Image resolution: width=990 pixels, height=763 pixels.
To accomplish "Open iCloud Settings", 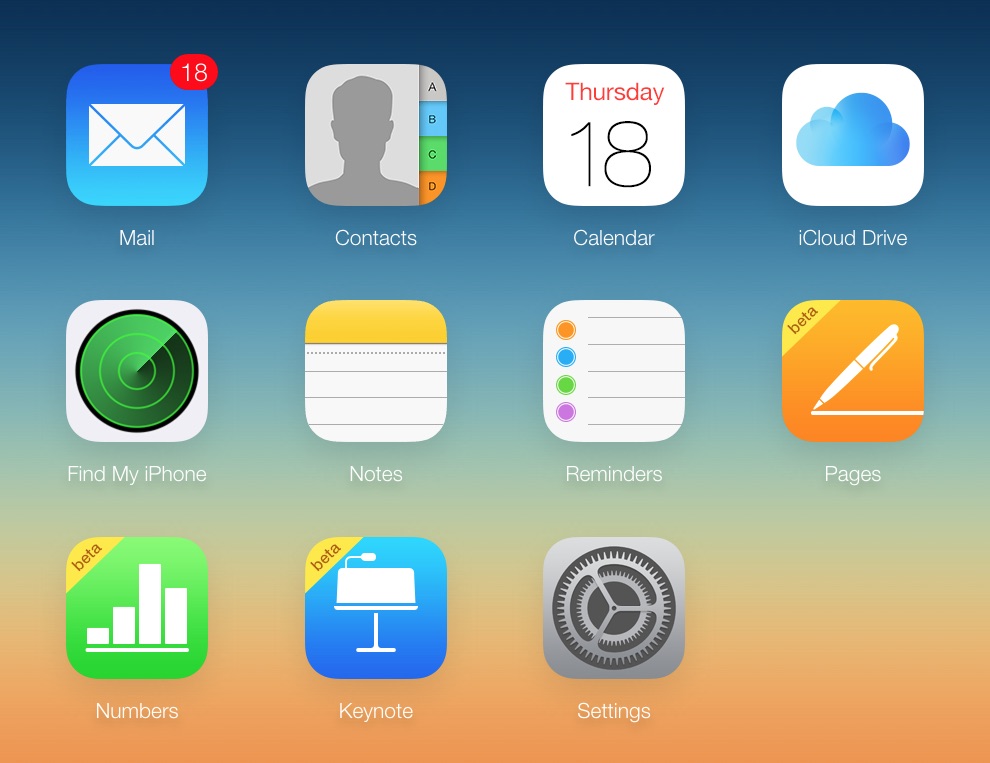I will pos(614,608).
